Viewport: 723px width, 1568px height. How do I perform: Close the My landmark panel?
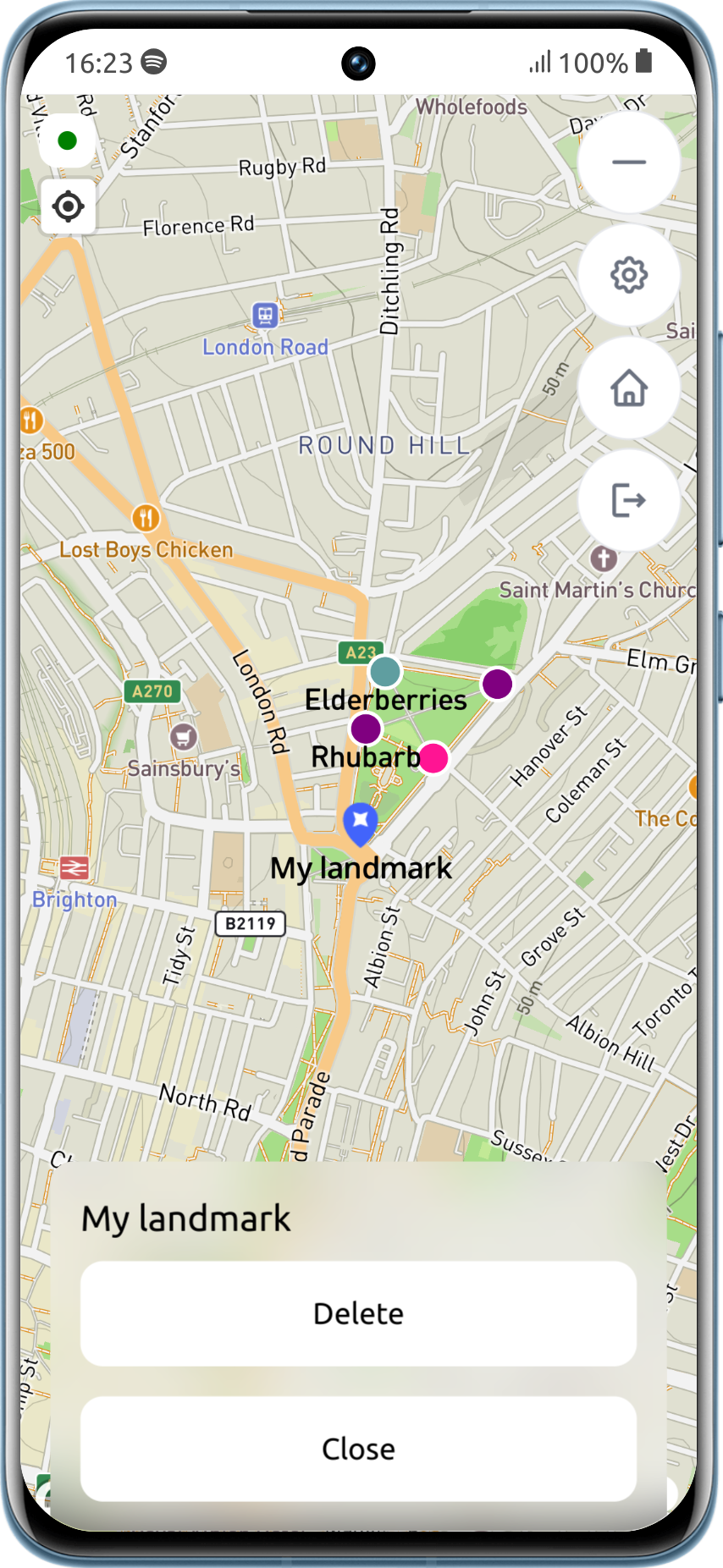(358, 1449)
